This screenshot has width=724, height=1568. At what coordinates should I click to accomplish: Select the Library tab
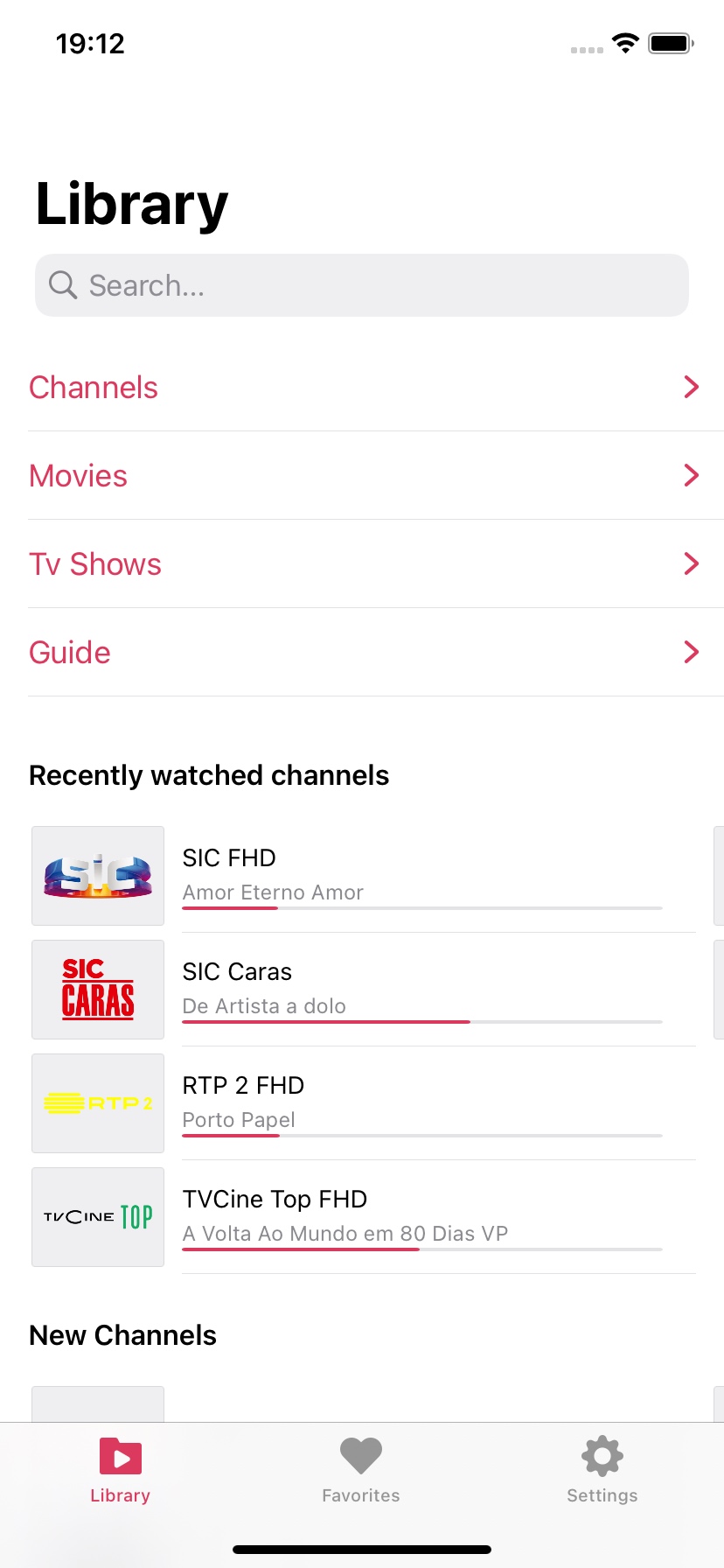pos(121,1472)
